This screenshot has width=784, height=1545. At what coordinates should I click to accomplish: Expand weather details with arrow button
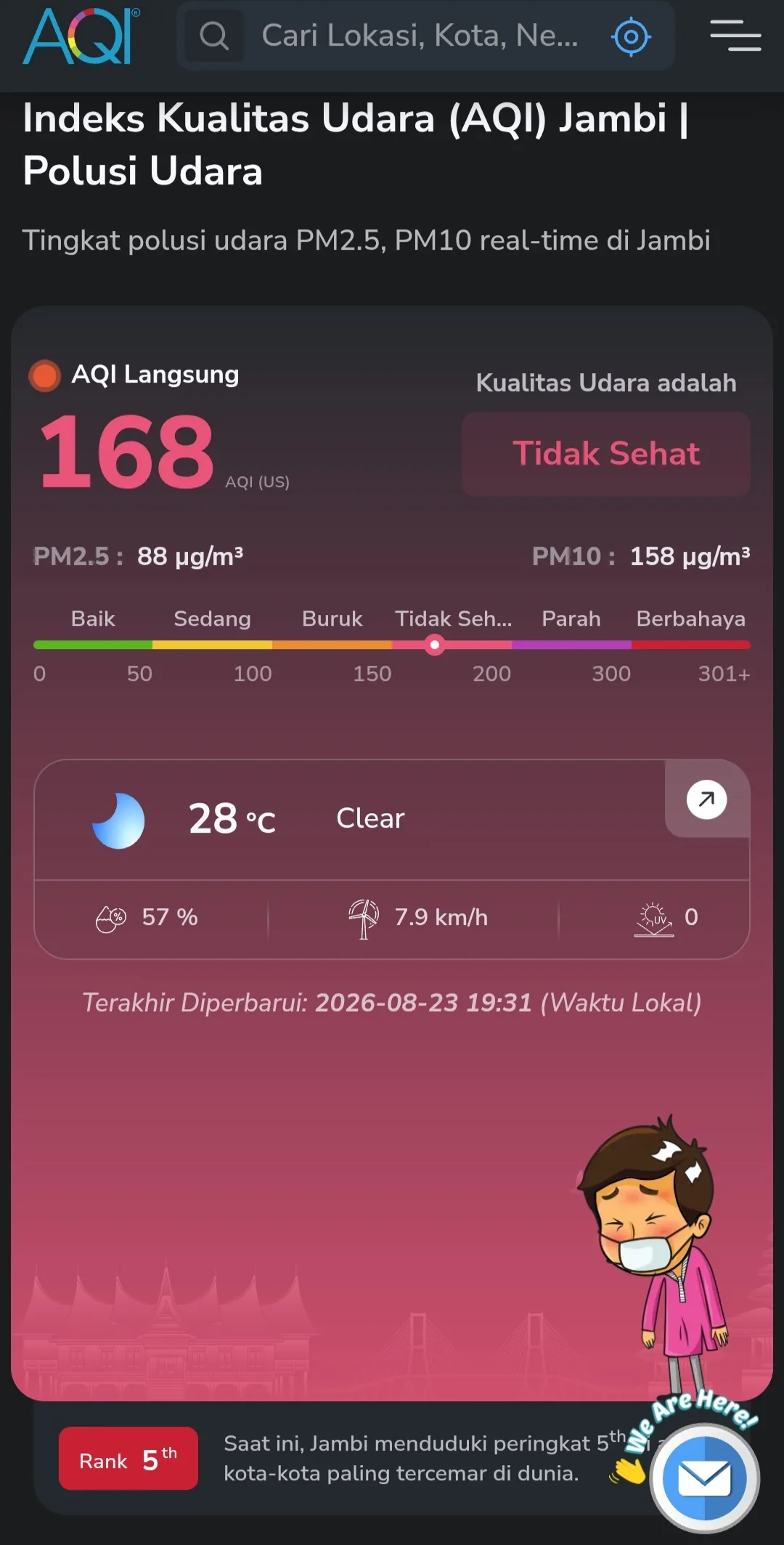coord(706,799)
